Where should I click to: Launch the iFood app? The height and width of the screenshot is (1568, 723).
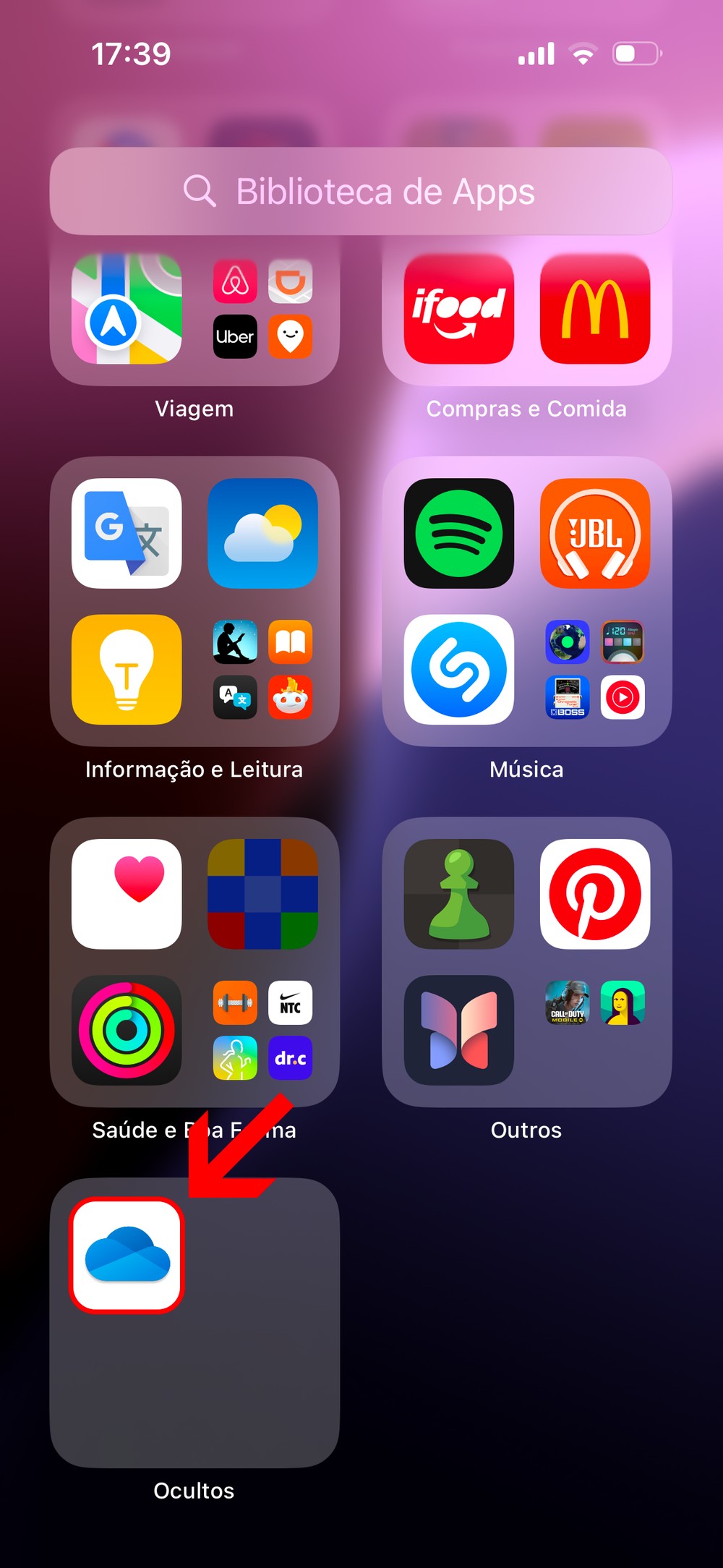pyautogui.click(x=458, y=309)
